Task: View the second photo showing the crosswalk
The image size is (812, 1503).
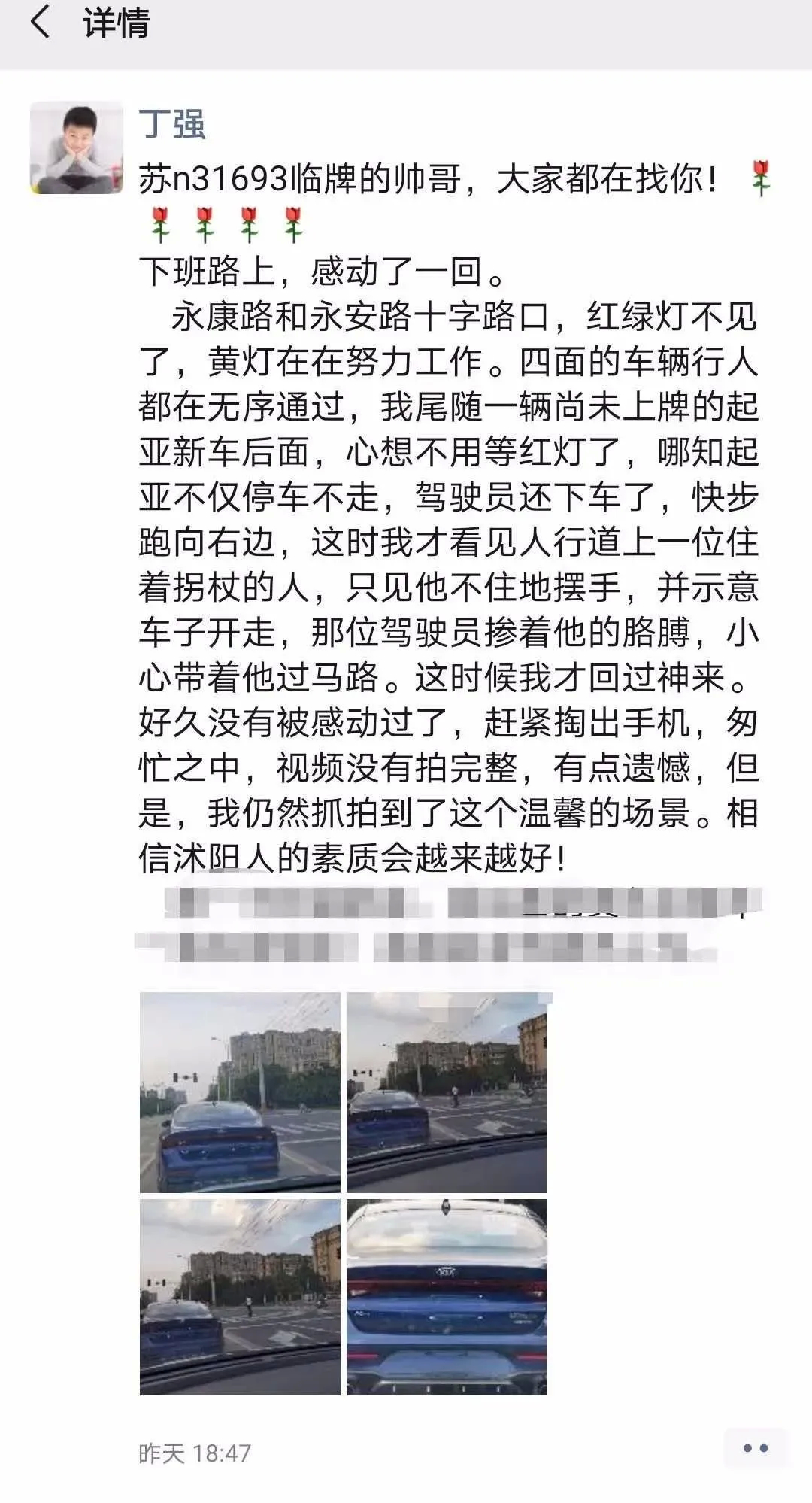Action: [x=447, y=1092]
